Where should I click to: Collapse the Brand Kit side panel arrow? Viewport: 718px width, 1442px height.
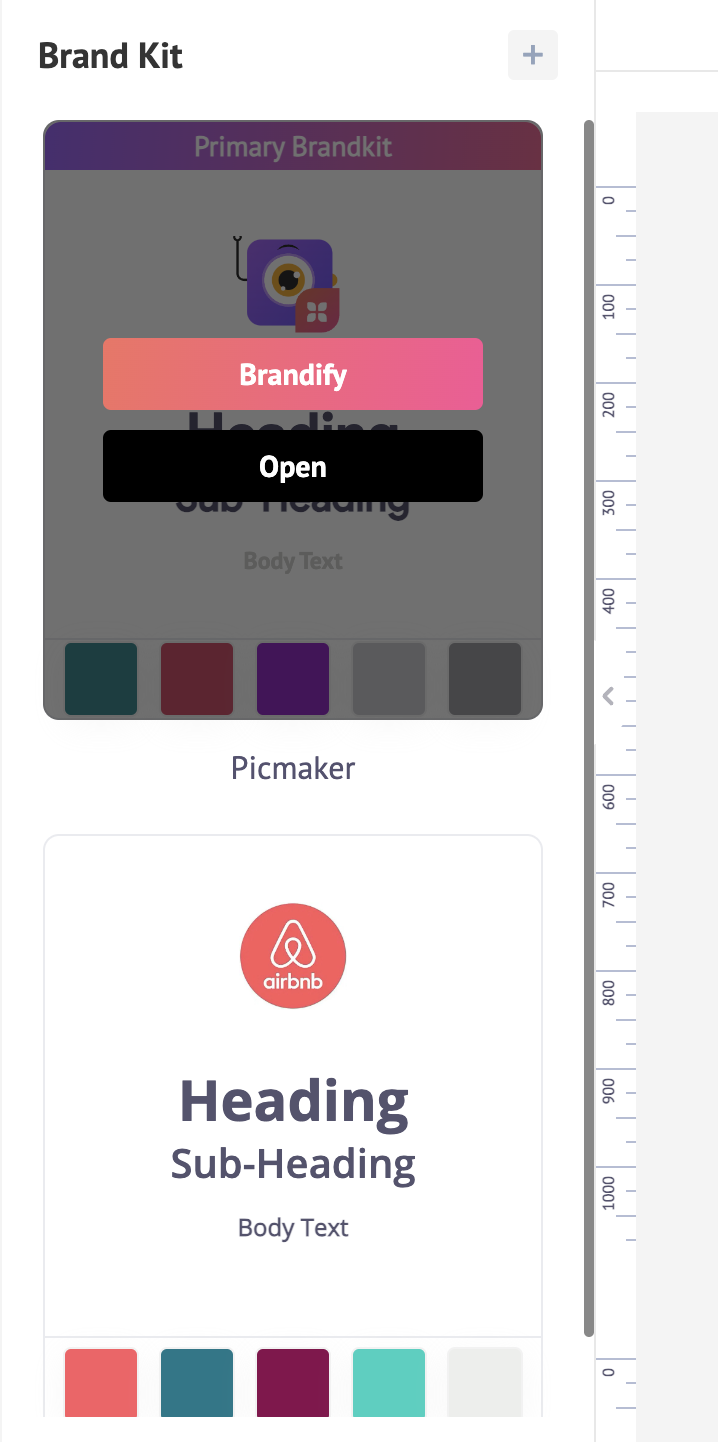pyautogui.click(x=608, y=696)
